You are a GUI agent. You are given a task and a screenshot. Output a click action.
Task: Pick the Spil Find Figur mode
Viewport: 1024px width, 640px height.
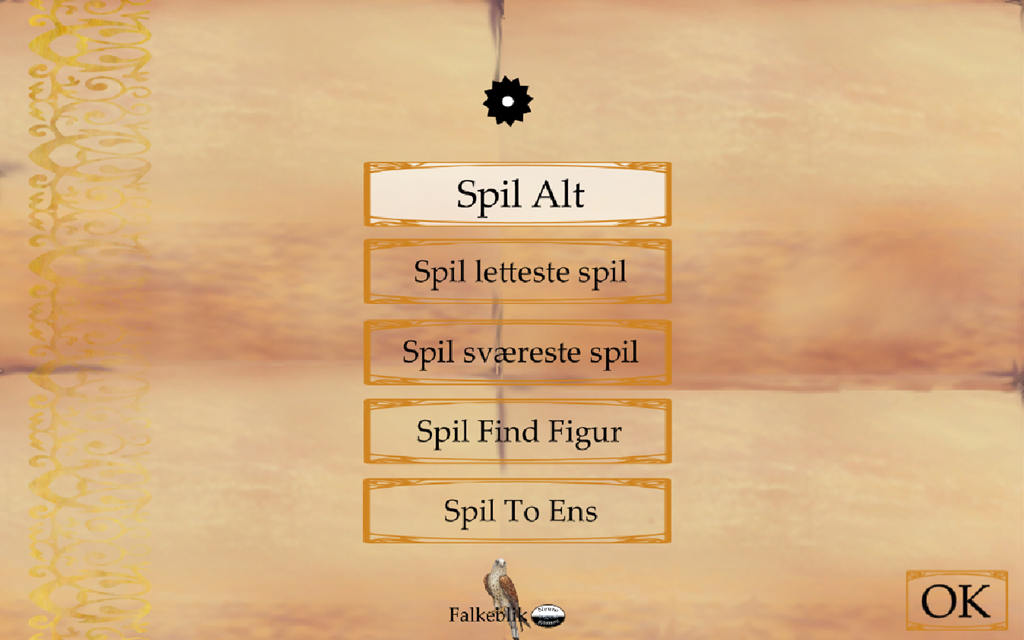(x=517, y=432)
